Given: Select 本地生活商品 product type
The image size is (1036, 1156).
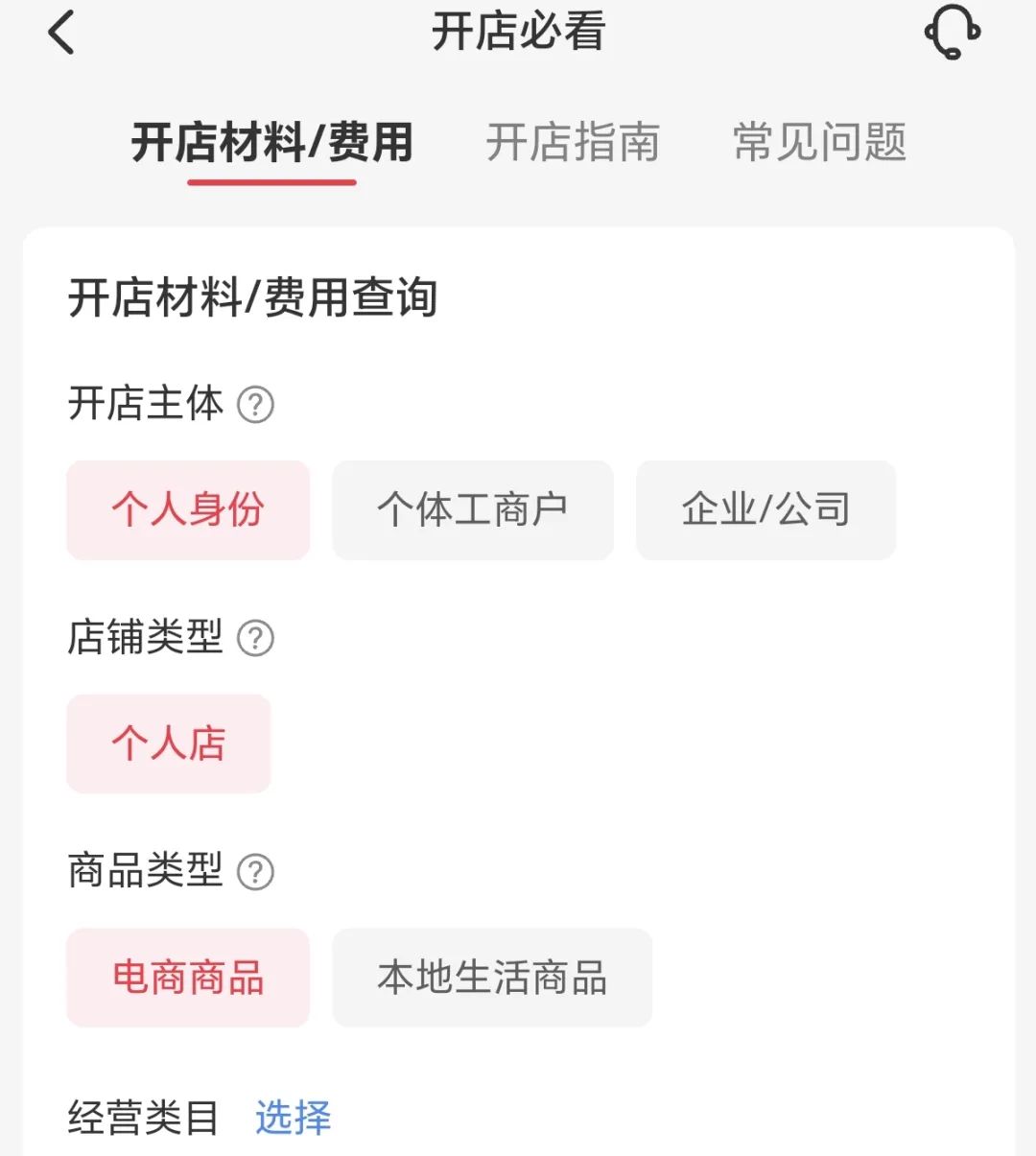Looking at the screenshot, I should [492, 978].
